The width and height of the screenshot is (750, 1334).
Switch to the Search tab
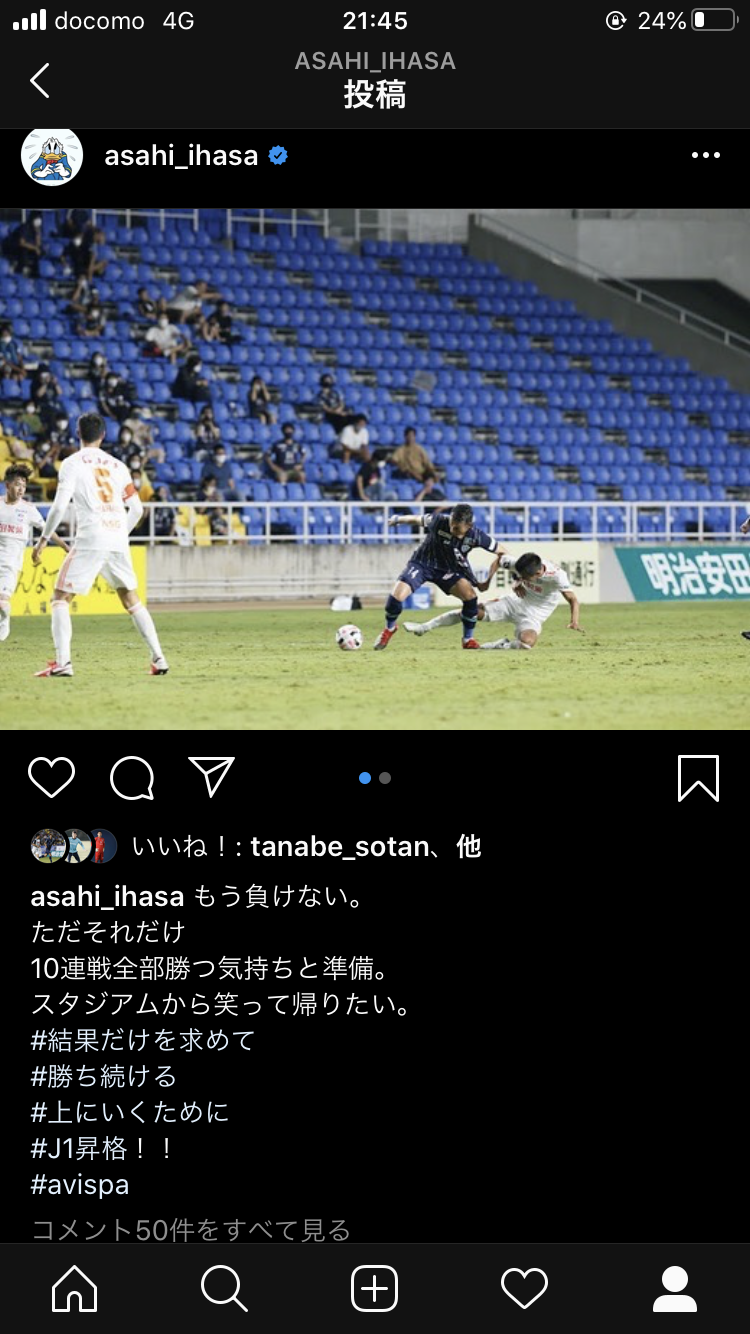coord(224,1289)
